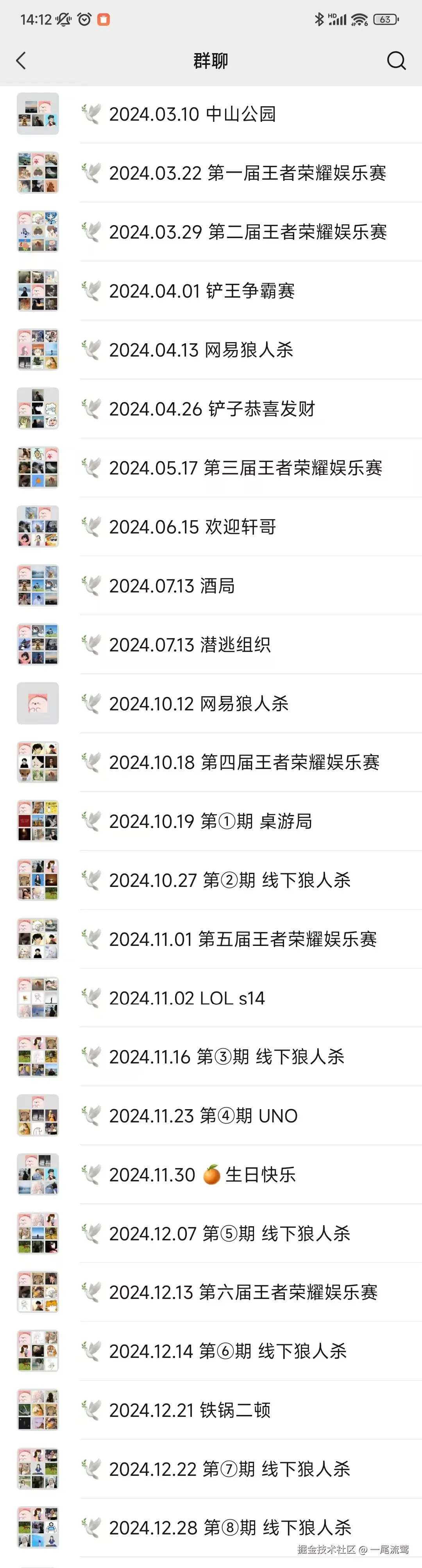The image size is (422, 1568).
Task: Enter the 2024.07.13 酒局 group
Action: [x=172, y=585]
